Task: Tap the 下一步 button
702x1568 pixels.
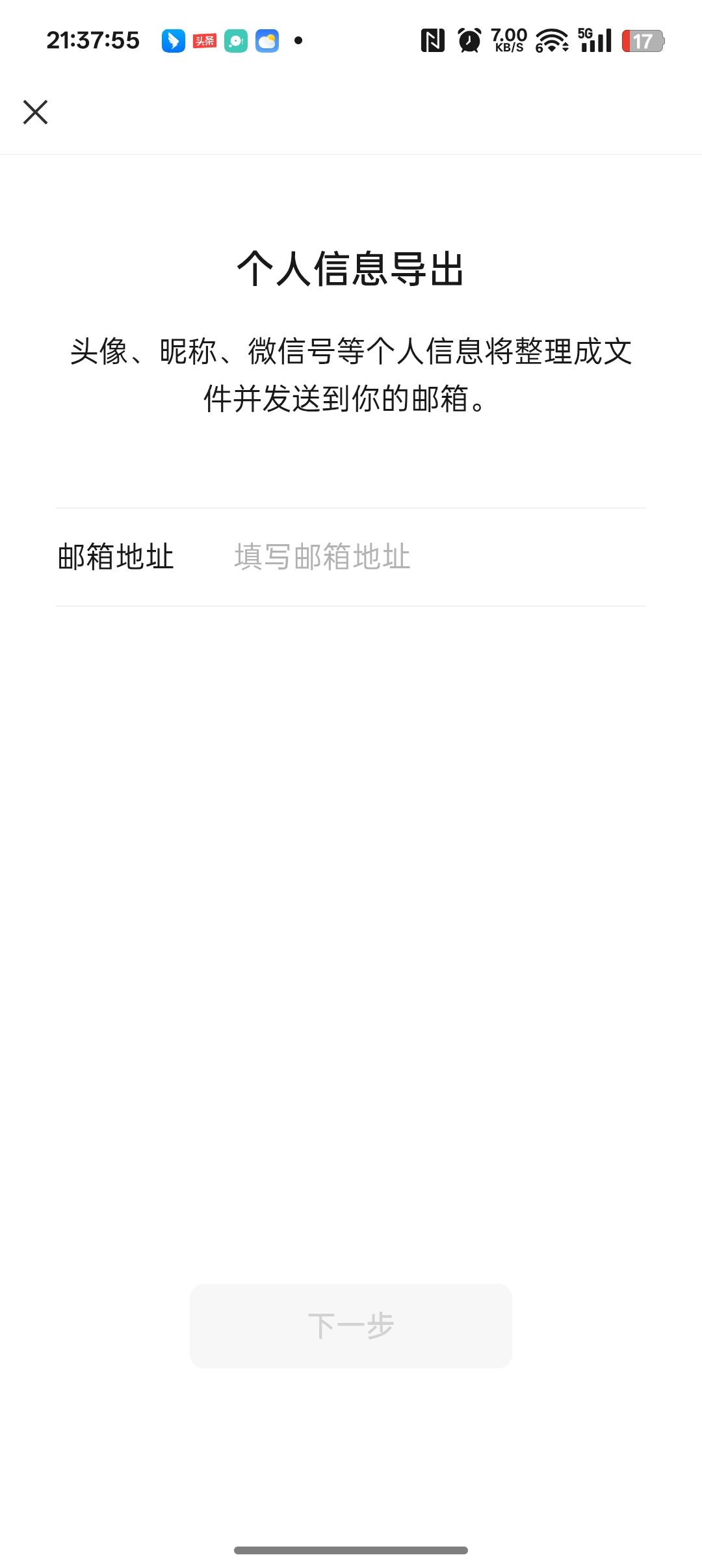Action: pos(351,1326)
